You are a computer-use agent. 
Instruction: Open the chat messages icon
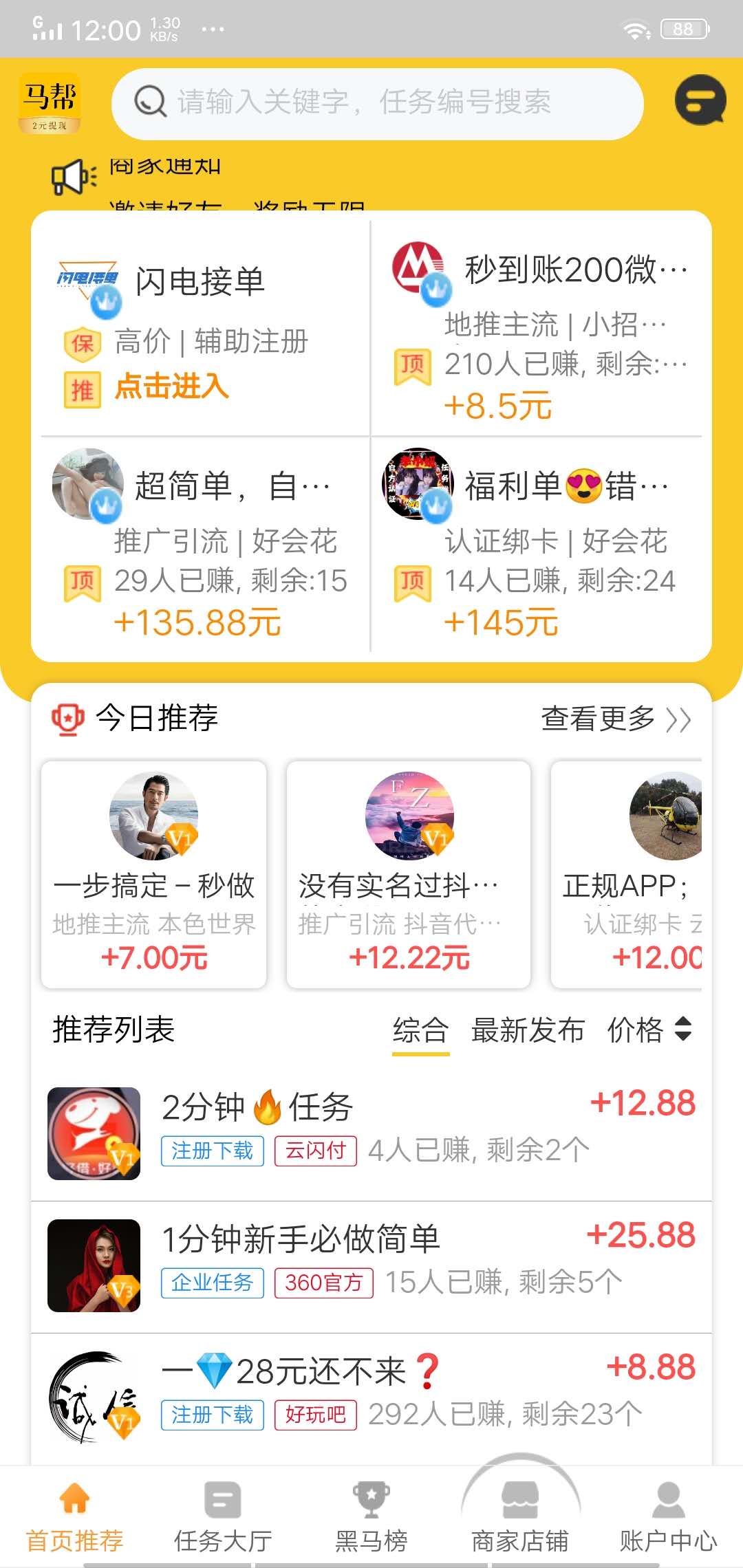(x=700, y=100)
